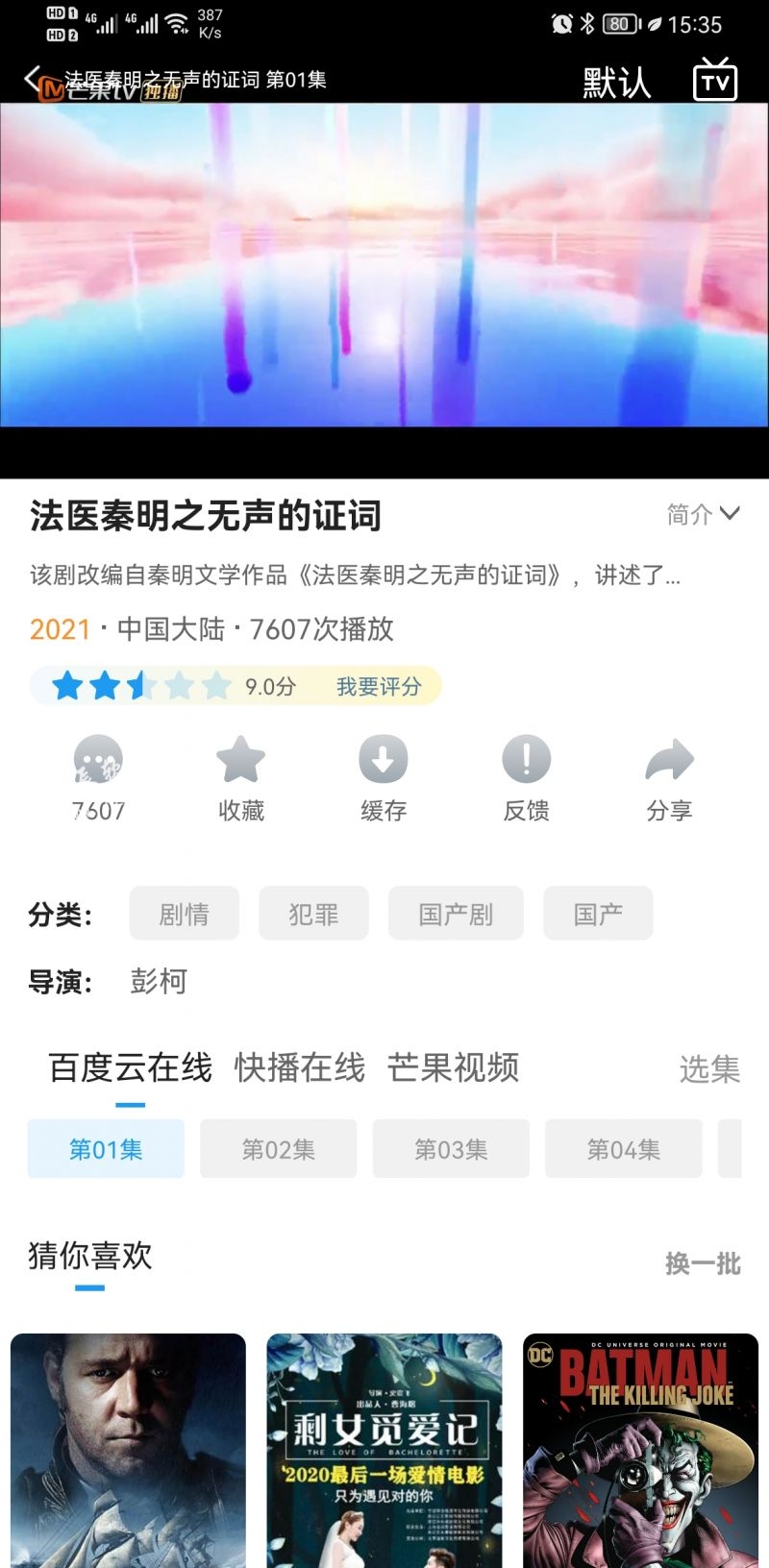769x1568 pixels.
Task: Select the 剧情 category chip
Action: point(184,914)
